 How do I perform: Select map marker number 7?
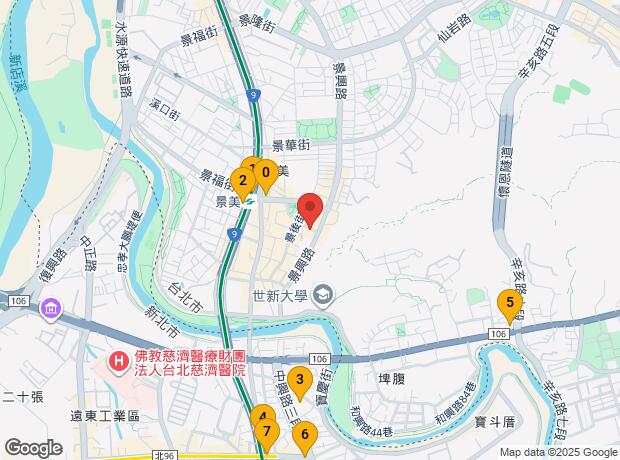click(266, 432)
